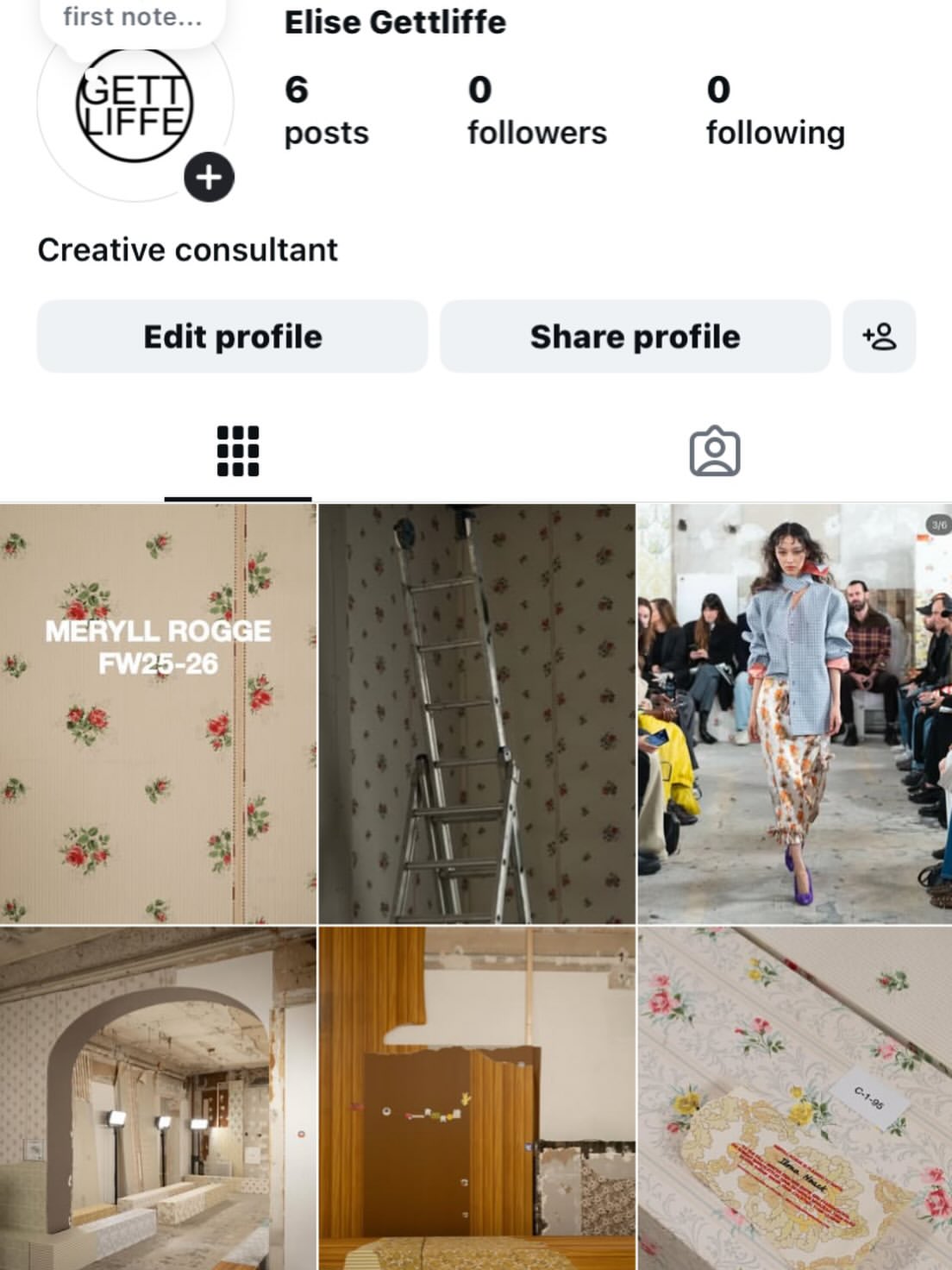Image resolution: width=952 pixels, height=1270 pixels.
Task: Tap Share profile
Action: tap(635, 336)
